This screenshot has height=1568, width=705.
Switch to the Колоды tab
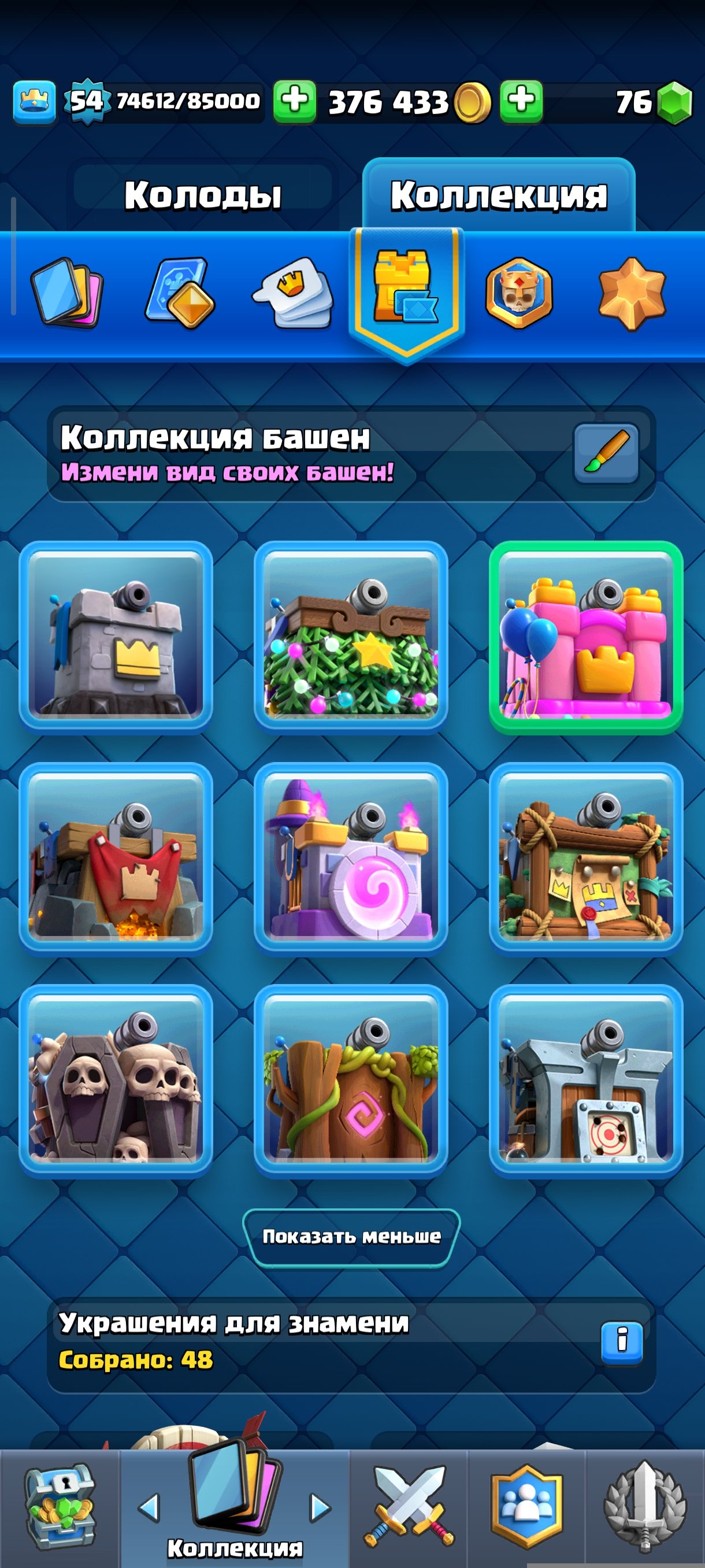[203, 195]
